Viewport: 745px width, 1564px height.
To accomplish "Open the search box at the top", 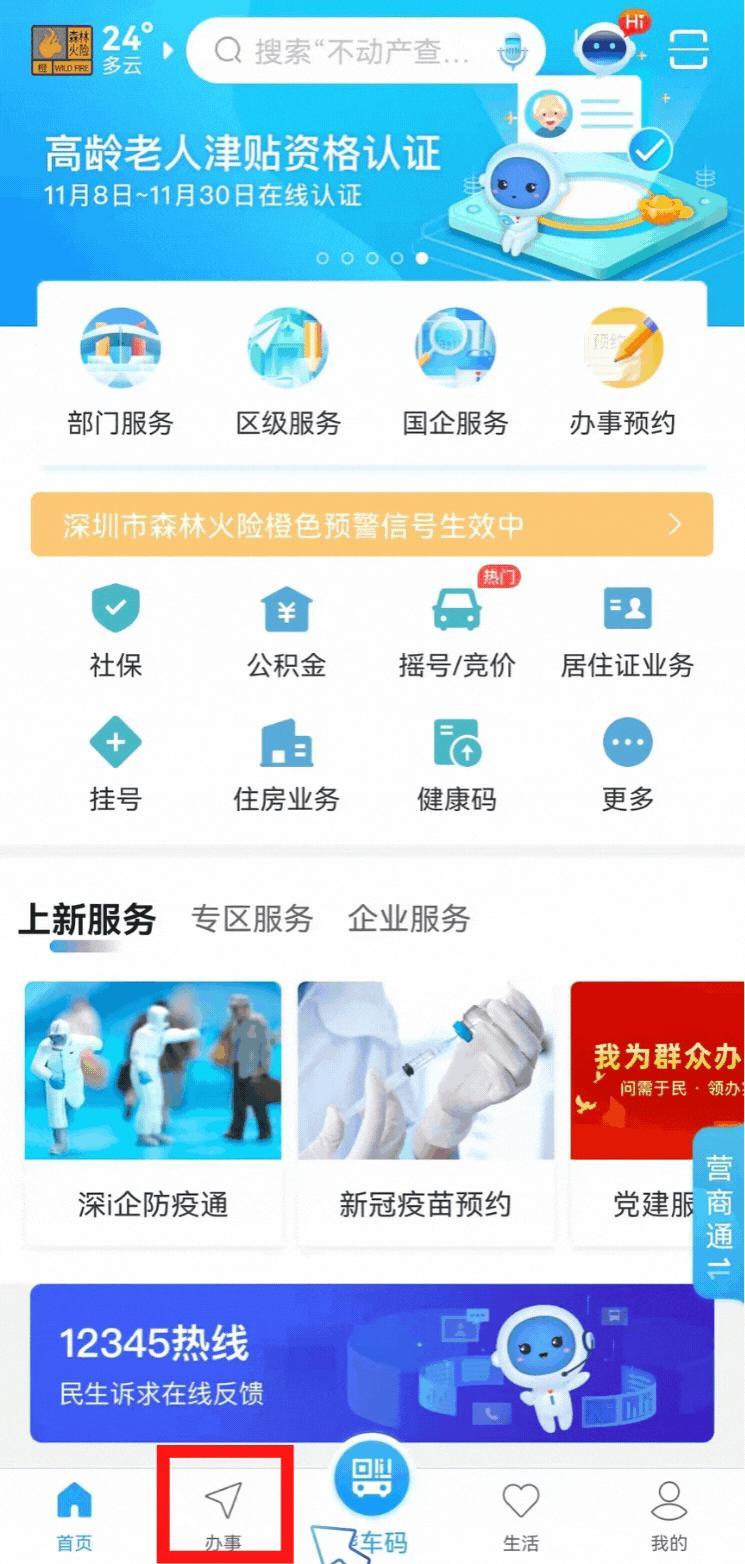I will pos(350,50).
